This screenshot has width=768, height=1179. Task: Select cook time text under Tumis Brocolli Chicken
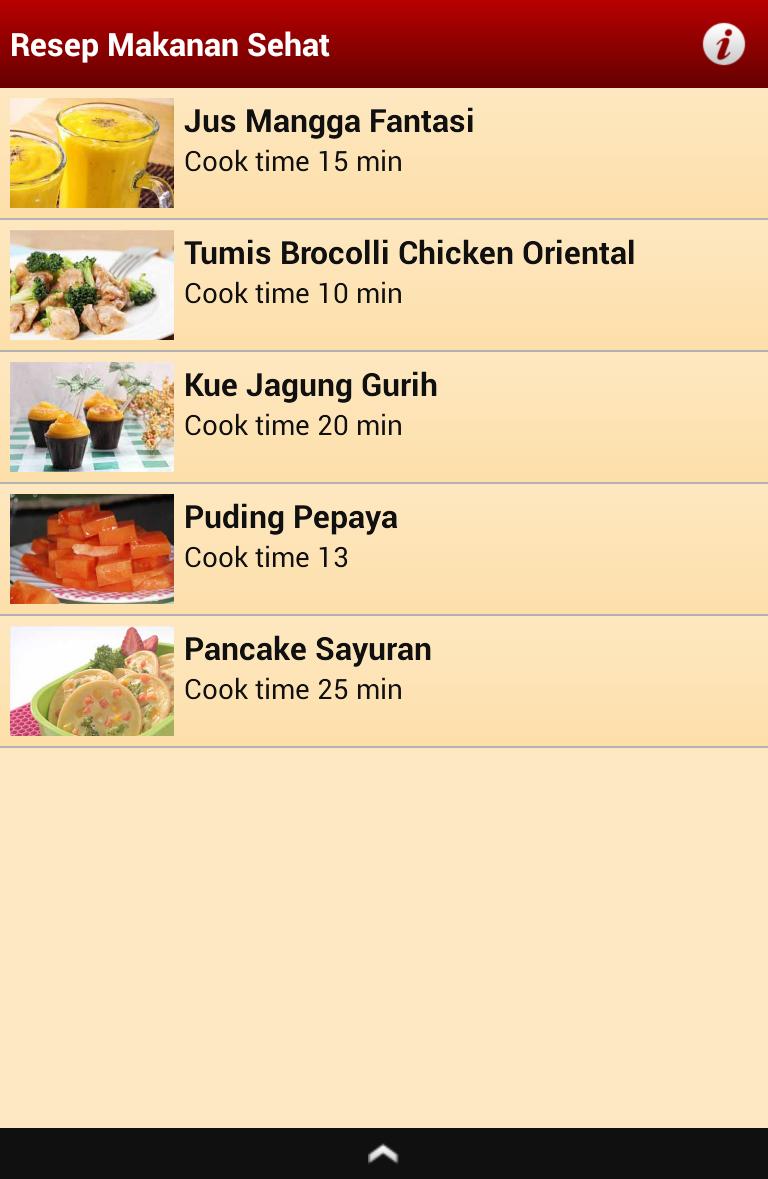tap(293, 293)
